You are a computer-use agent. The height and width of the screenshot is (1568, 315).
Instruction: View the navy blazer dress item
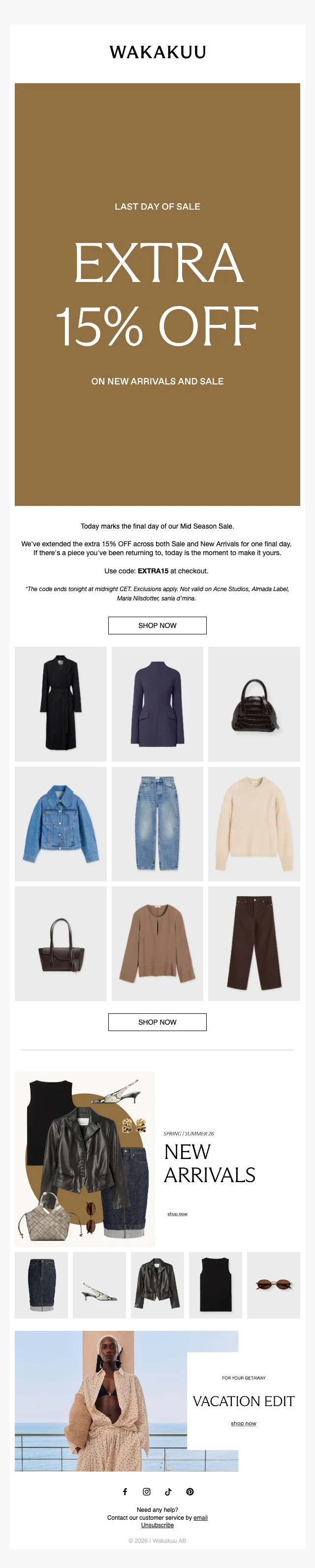pos(157,704)
